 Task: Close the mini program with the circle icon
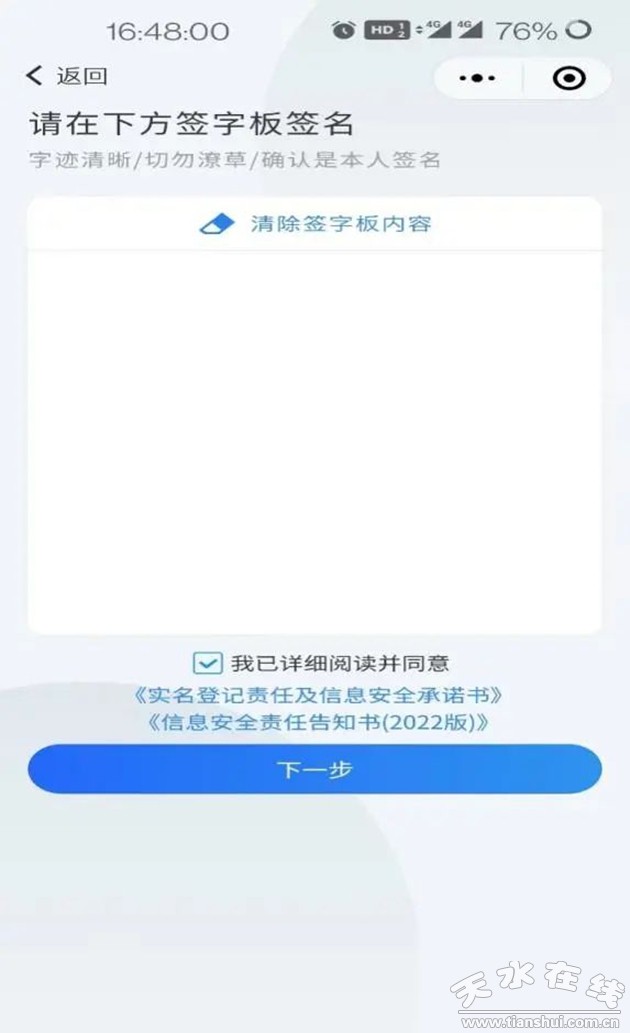coord(569,77)
